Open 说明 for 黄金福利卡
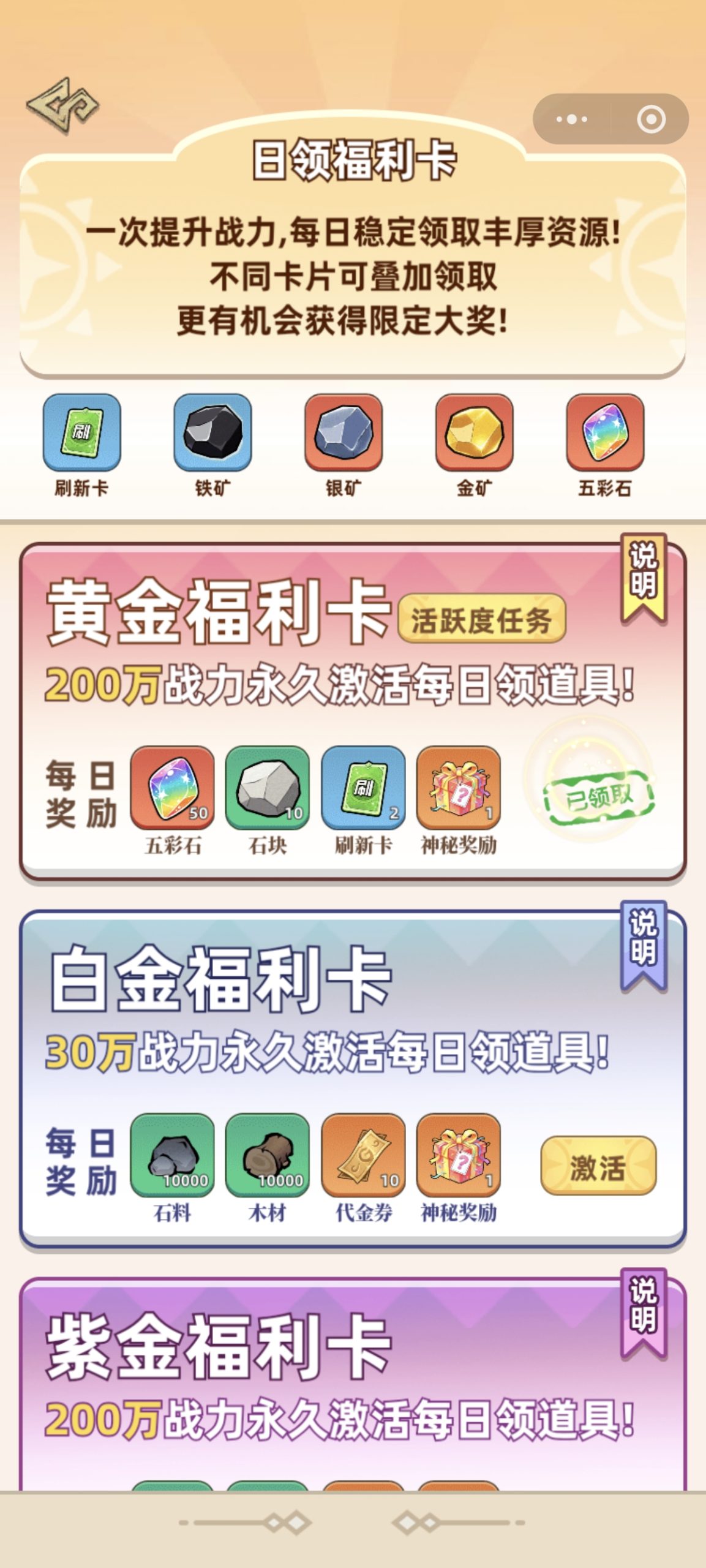The height and width of the screenshot is (1568, 706). pyautogui.click(x=644, y=579)
